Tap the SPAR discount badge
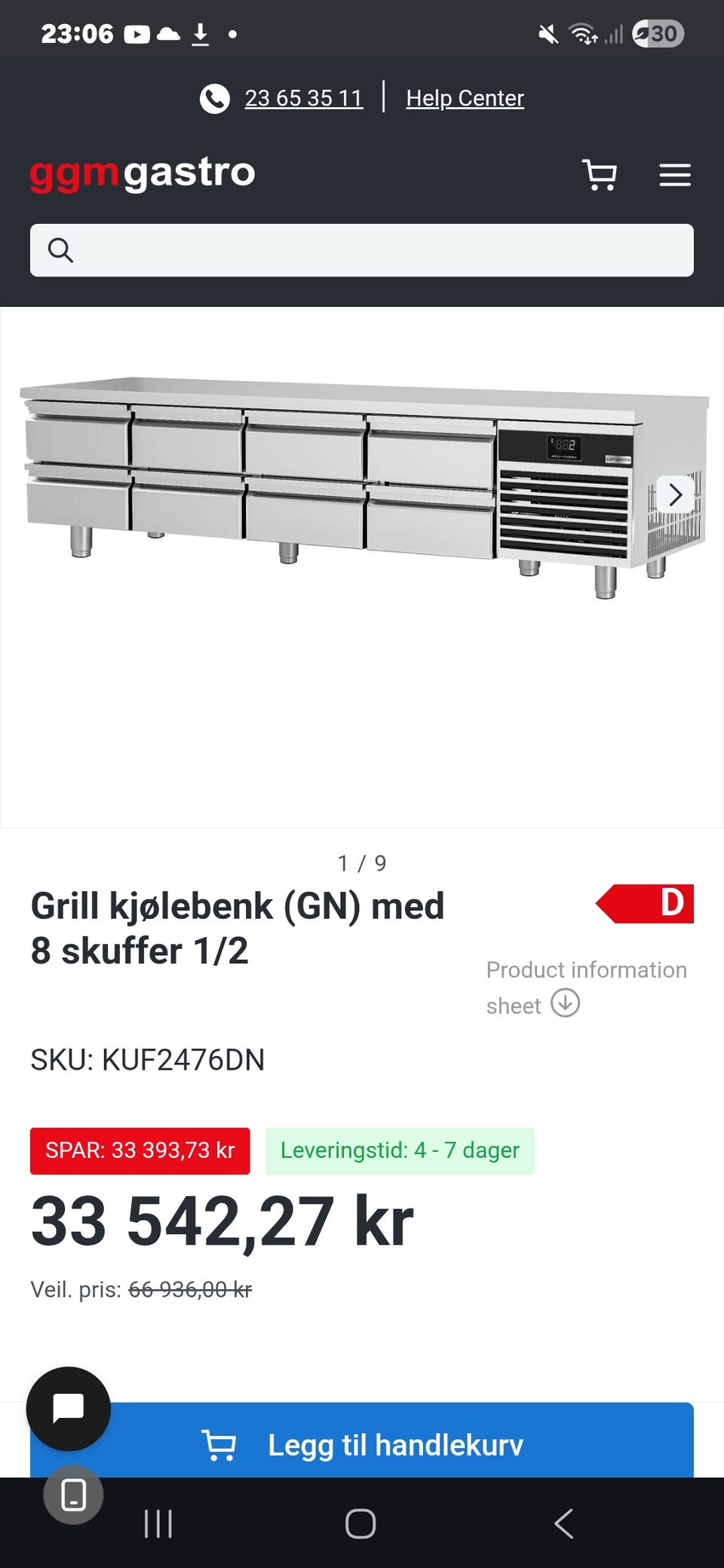This screenshot has width=724, height=1568. point(140,1150)
